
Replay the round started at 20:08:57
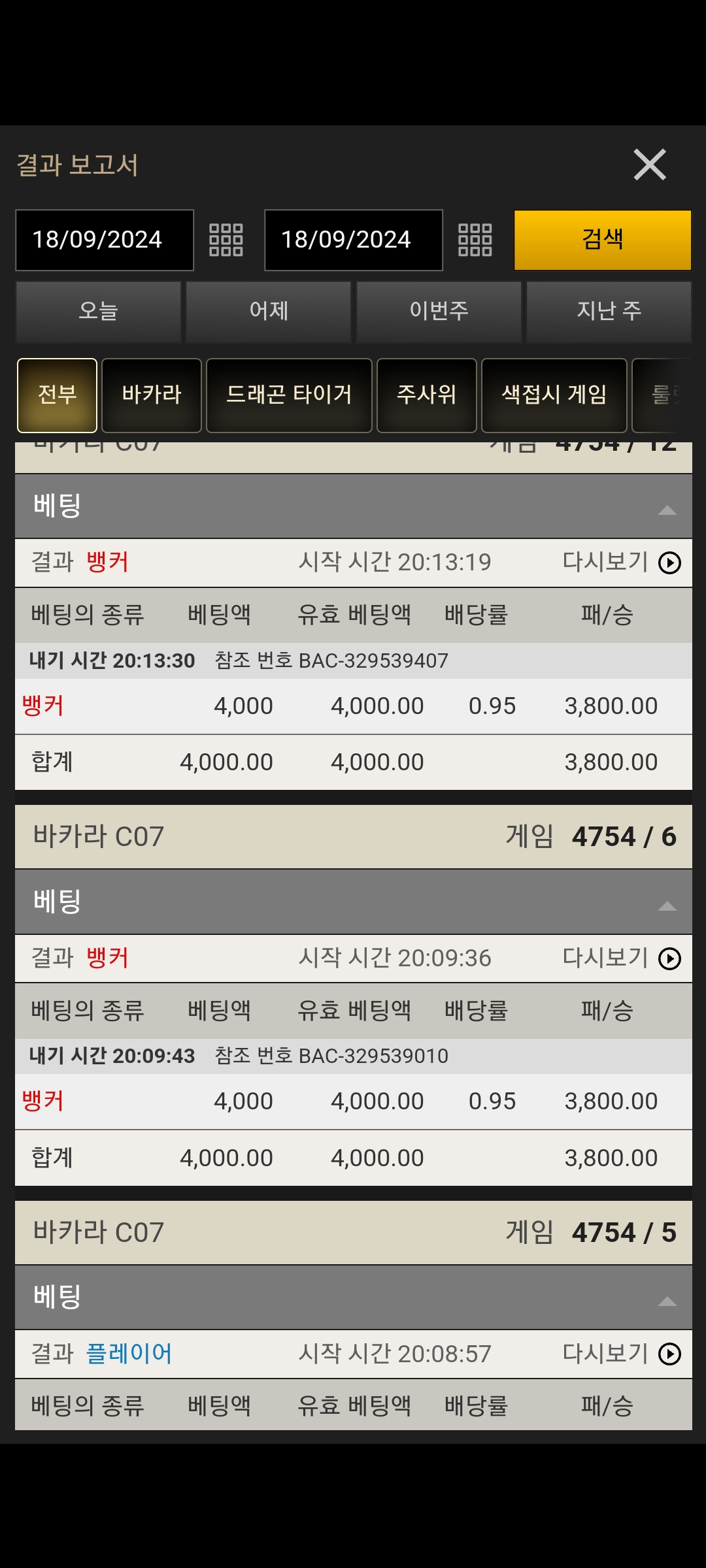669,1354
